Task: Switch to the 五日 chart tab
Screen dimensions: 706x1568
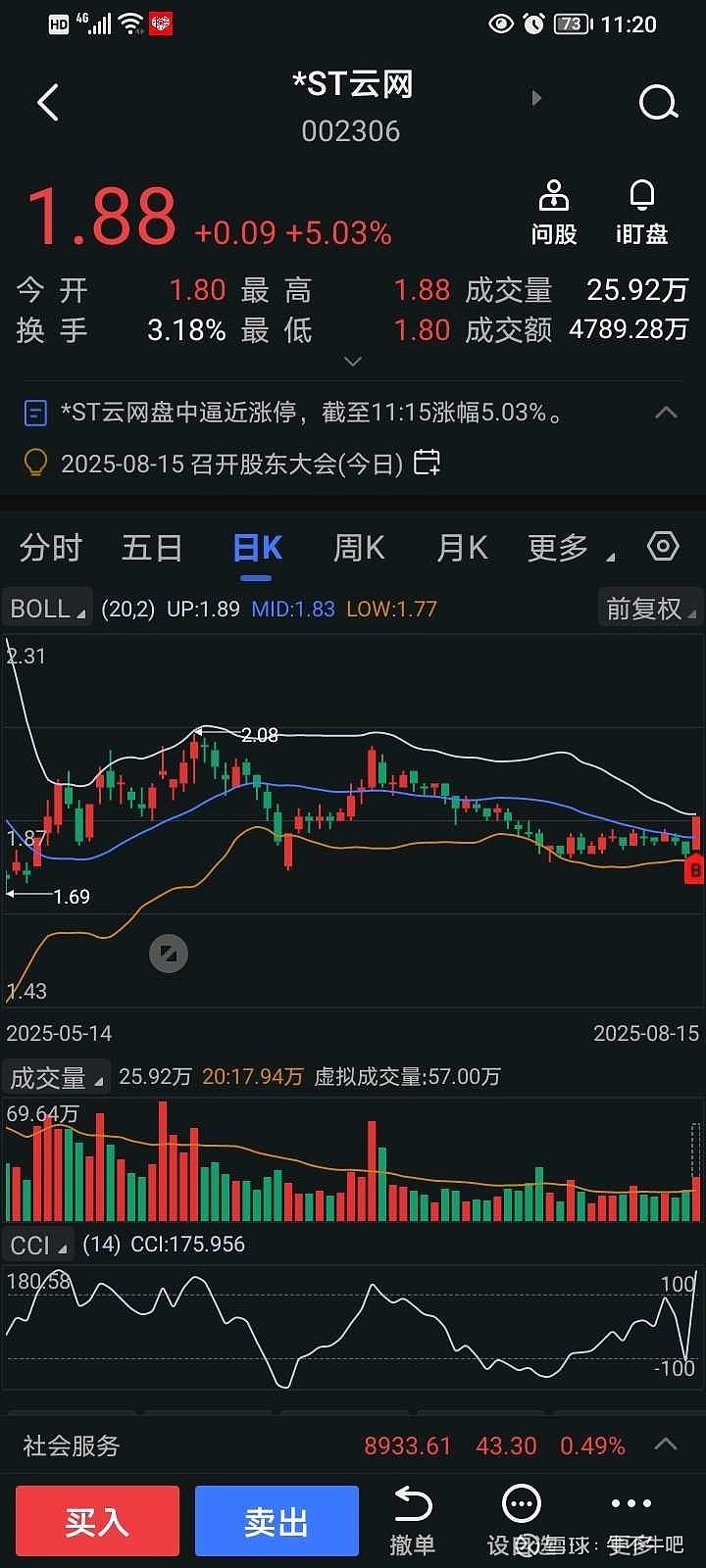Action: [x=152, y=547]
